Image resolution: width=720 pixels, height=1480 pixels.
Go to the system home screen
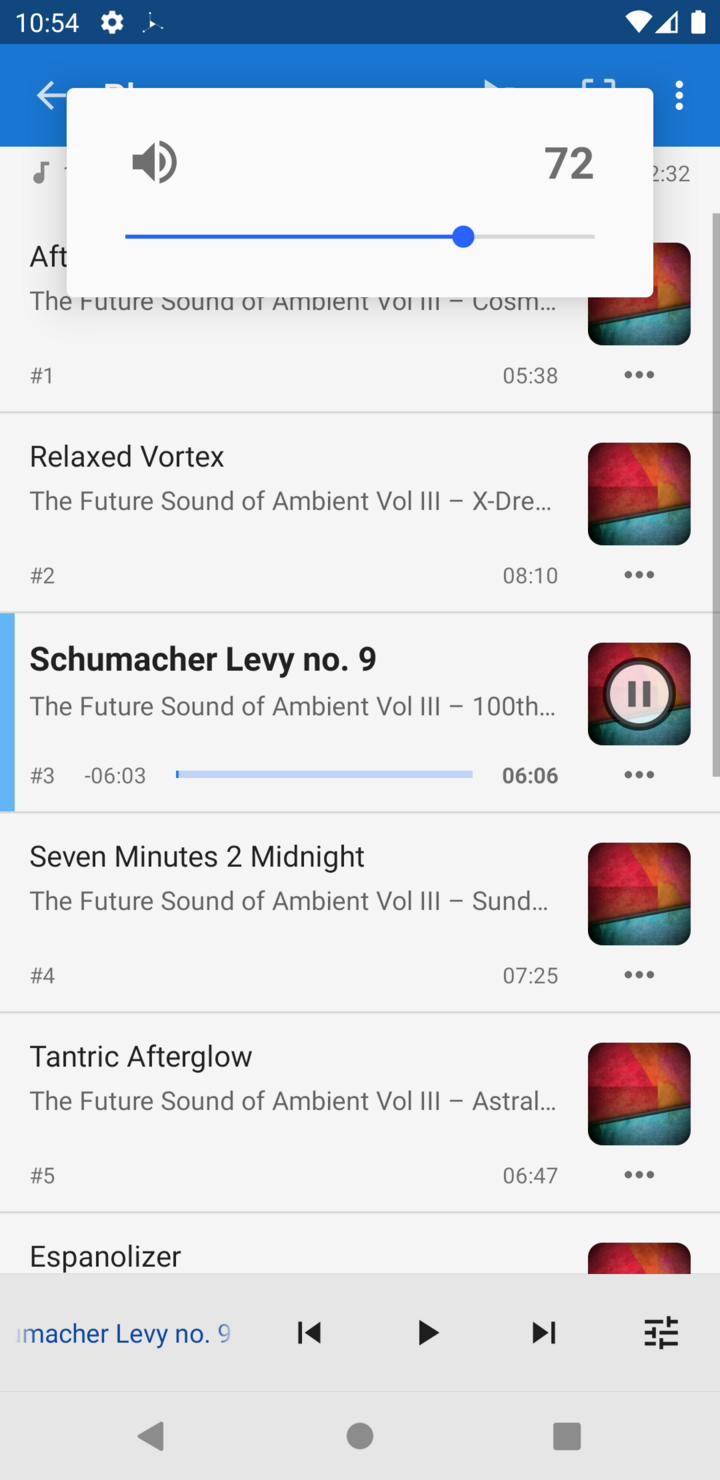(360, 1436)
